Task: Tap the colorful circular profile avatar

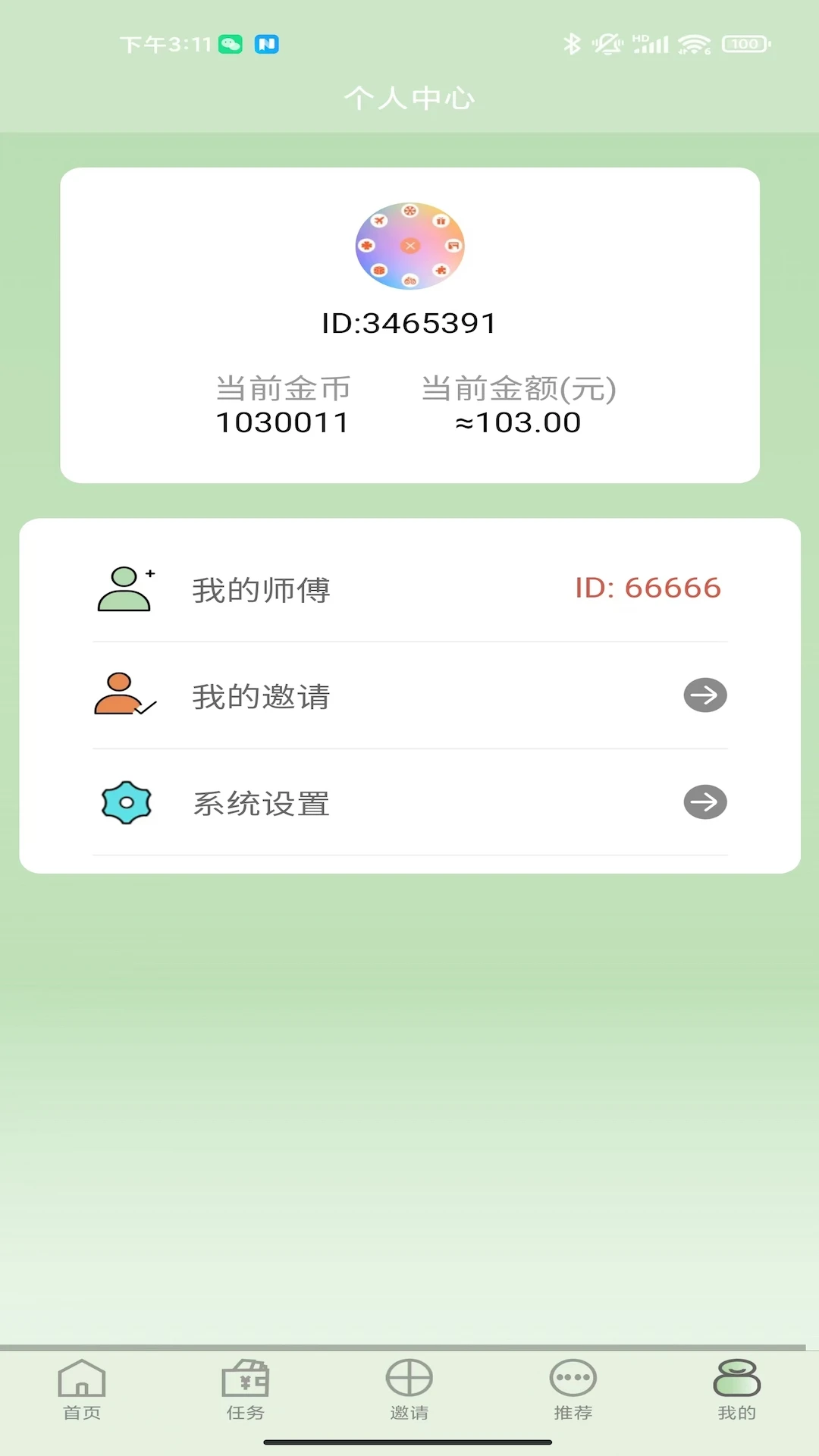Action: [409, 246]
